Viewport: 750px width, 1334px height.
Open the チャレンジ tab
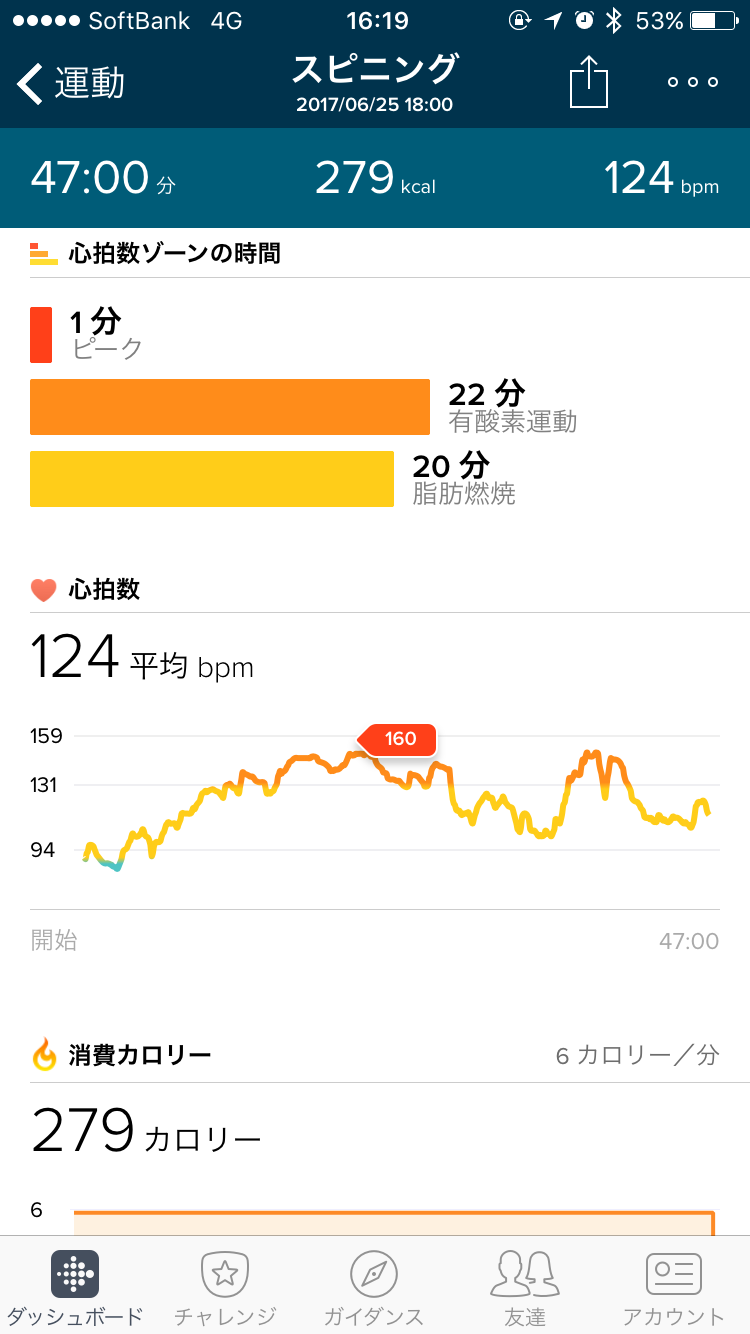pyautogui.click(x=225, y=1287)
